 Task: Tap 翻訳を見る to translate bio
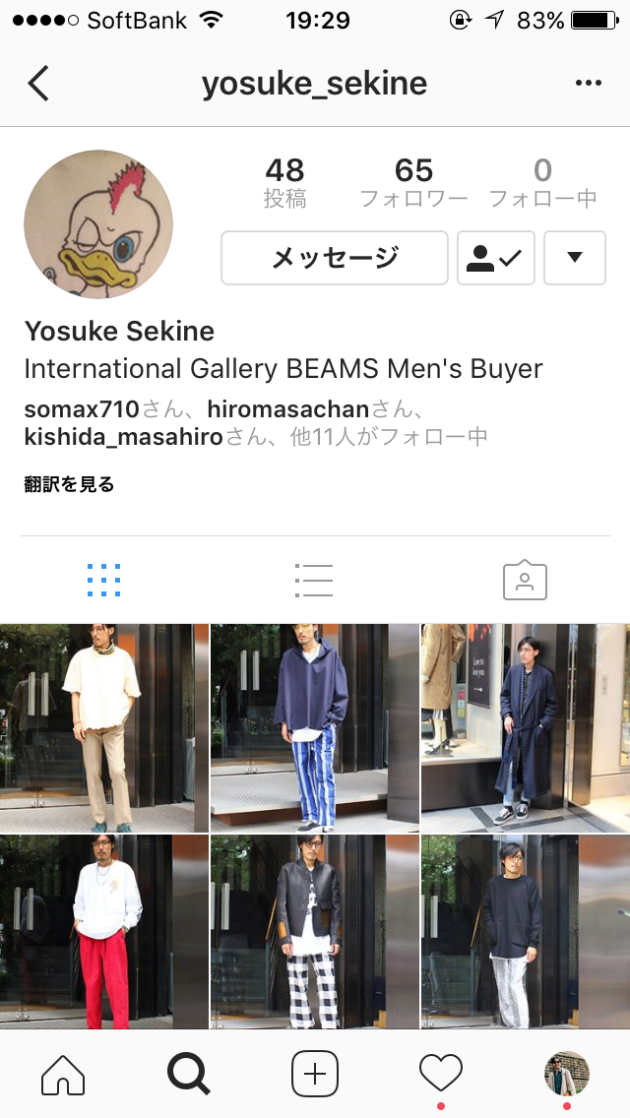69,485
